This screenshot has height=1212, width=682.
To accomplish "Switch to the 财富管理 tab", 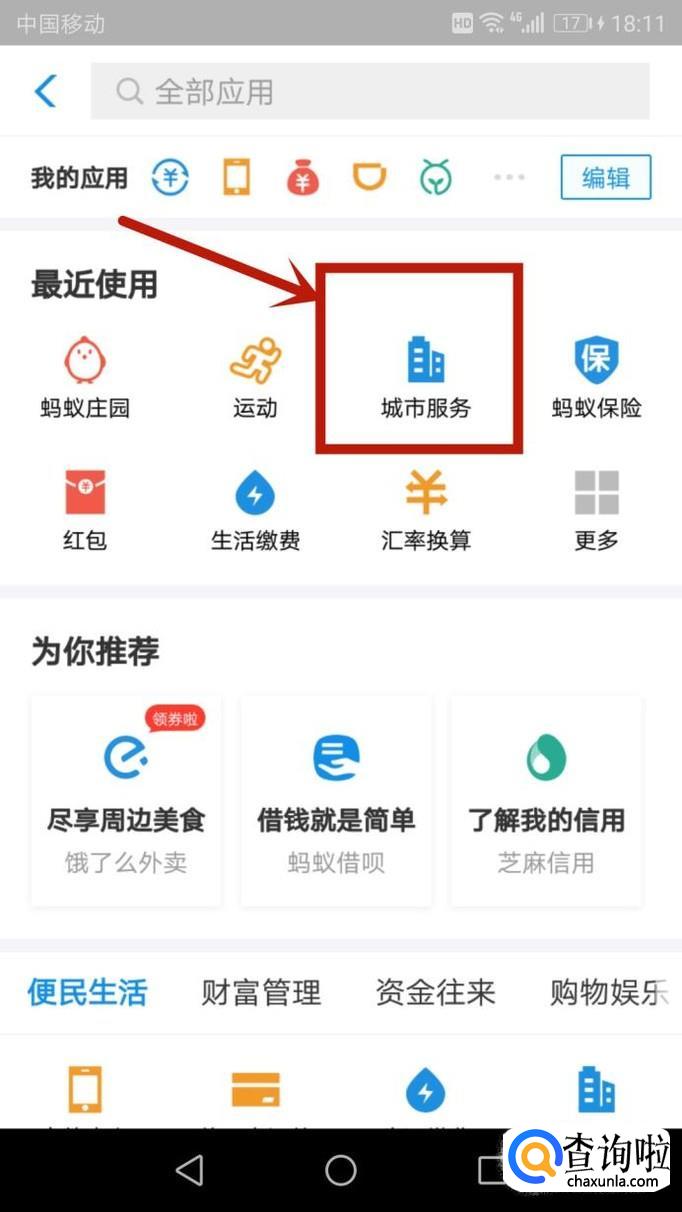I will pos(261,992).
